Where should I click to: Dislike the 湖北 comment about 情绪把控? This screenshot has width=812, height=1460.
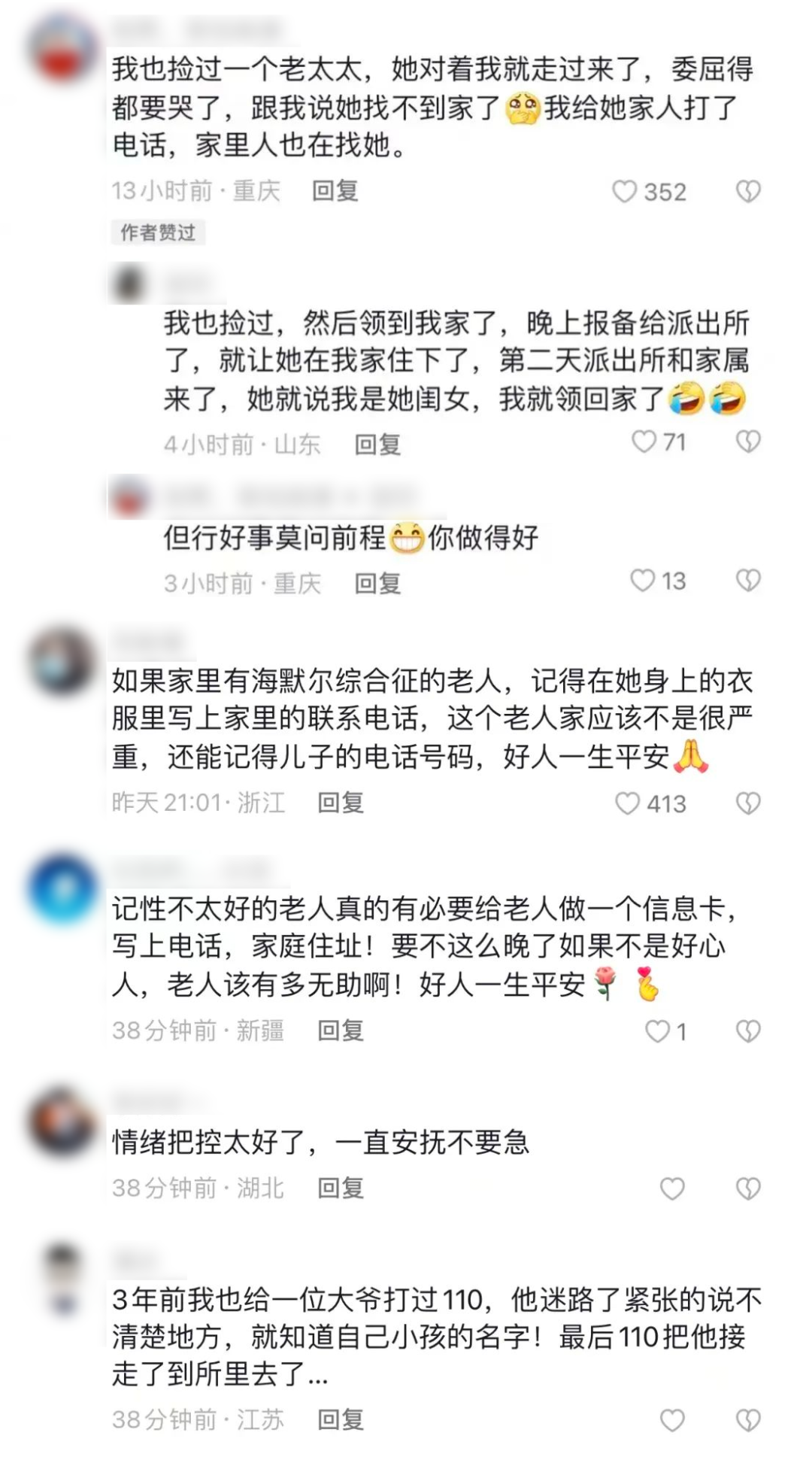point(748,1188)
